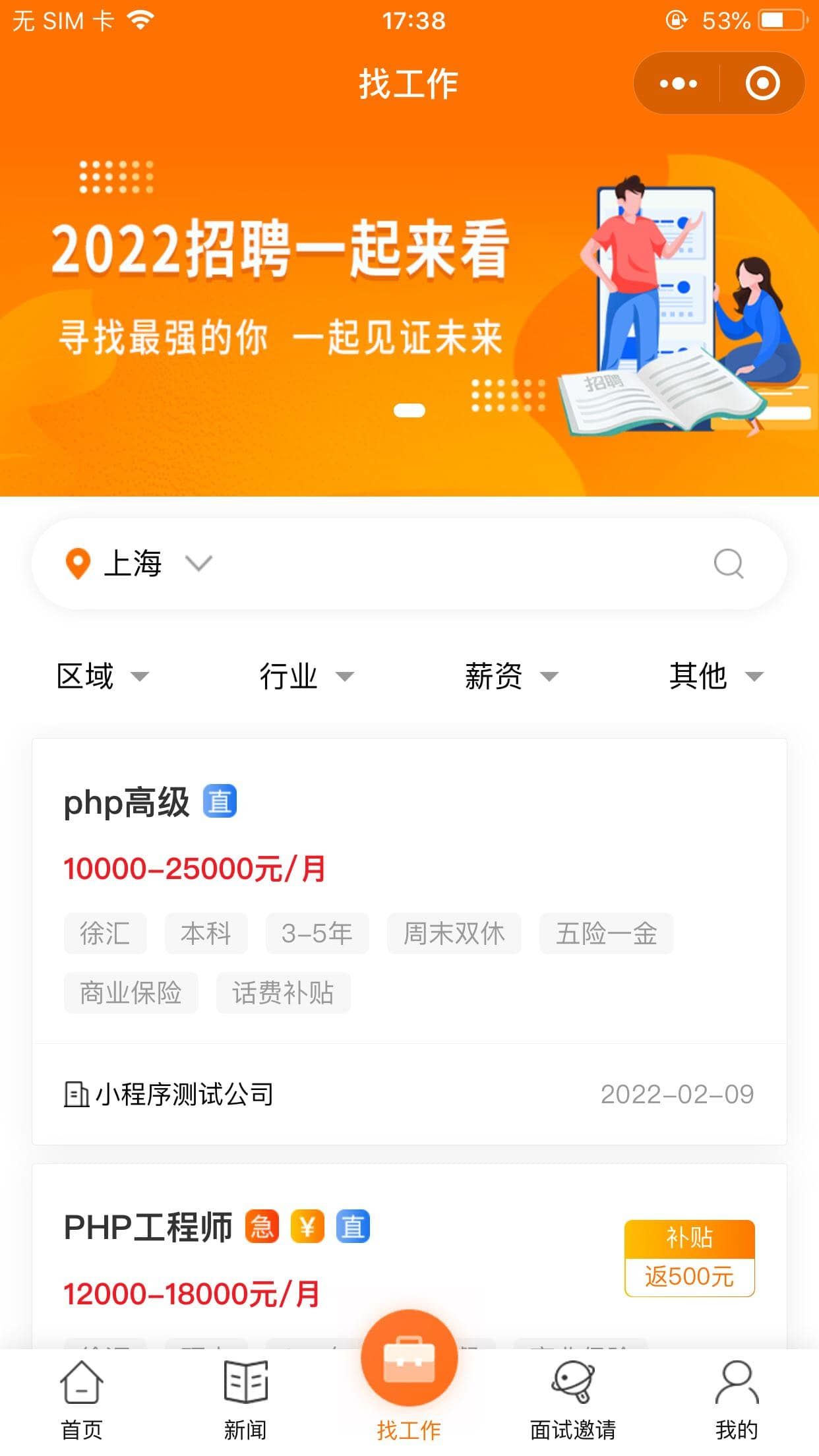Expand the 区域 filter
This screenshot has width=819, height=1456.
click(x=103, y=676)
